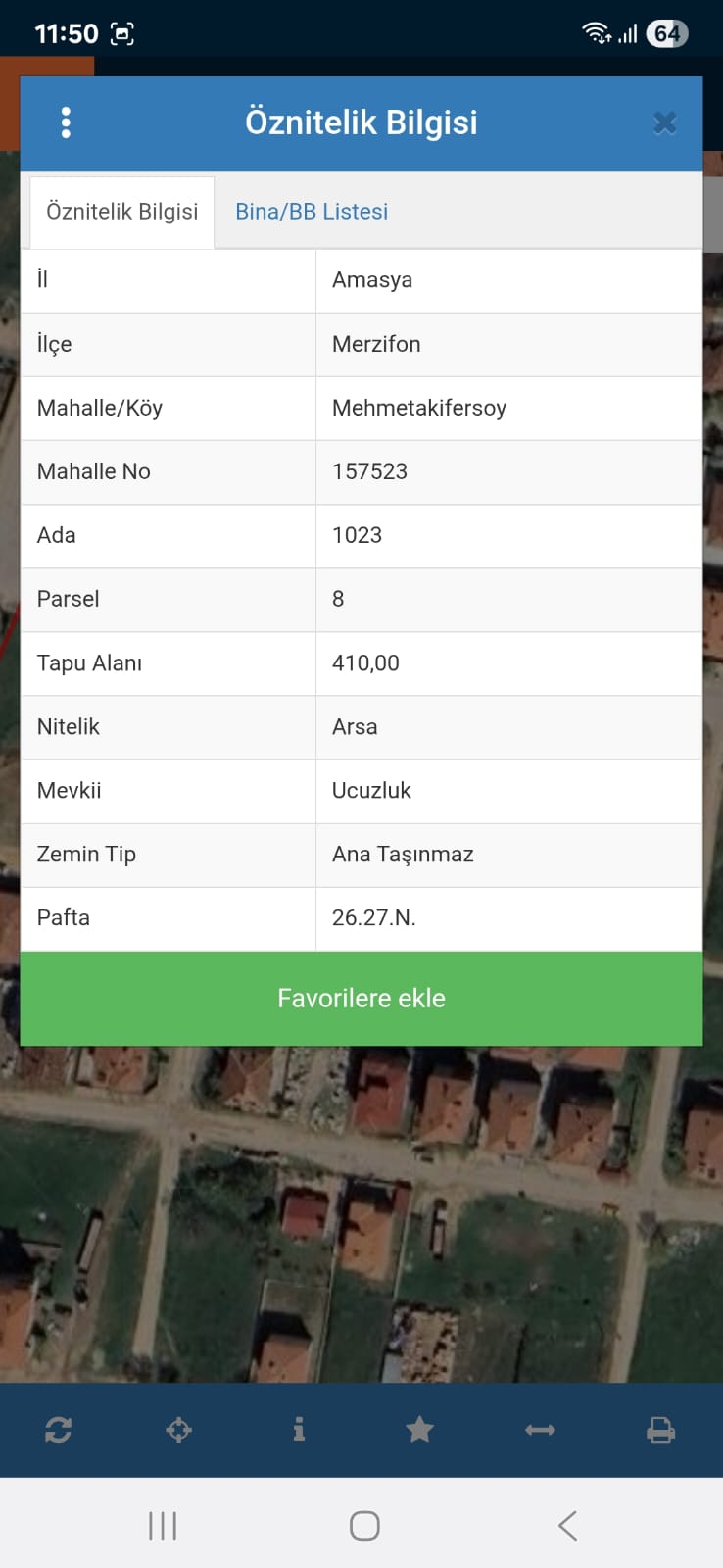Screen dimensions: 723x1568
Task: Tap the crosshair location icon
Action: (x=178, y=1430)
